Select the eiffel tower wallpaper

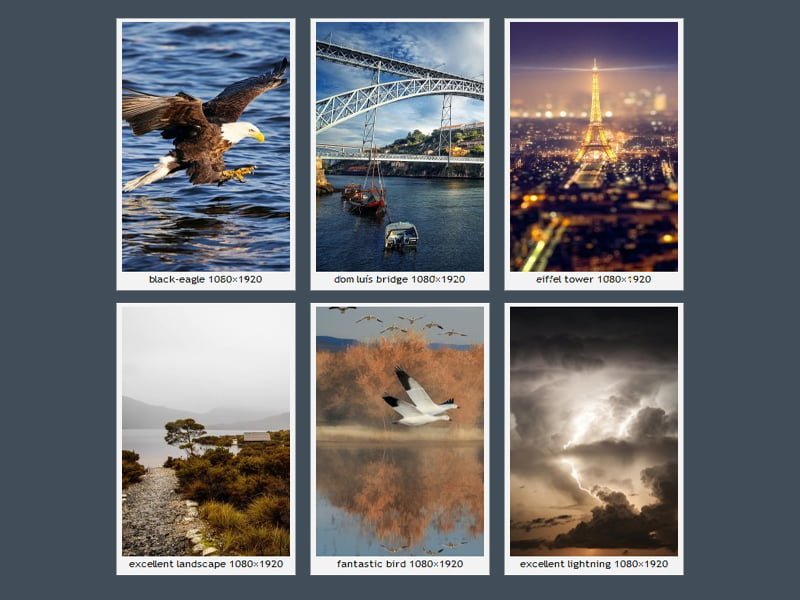(x=594, y=147)
